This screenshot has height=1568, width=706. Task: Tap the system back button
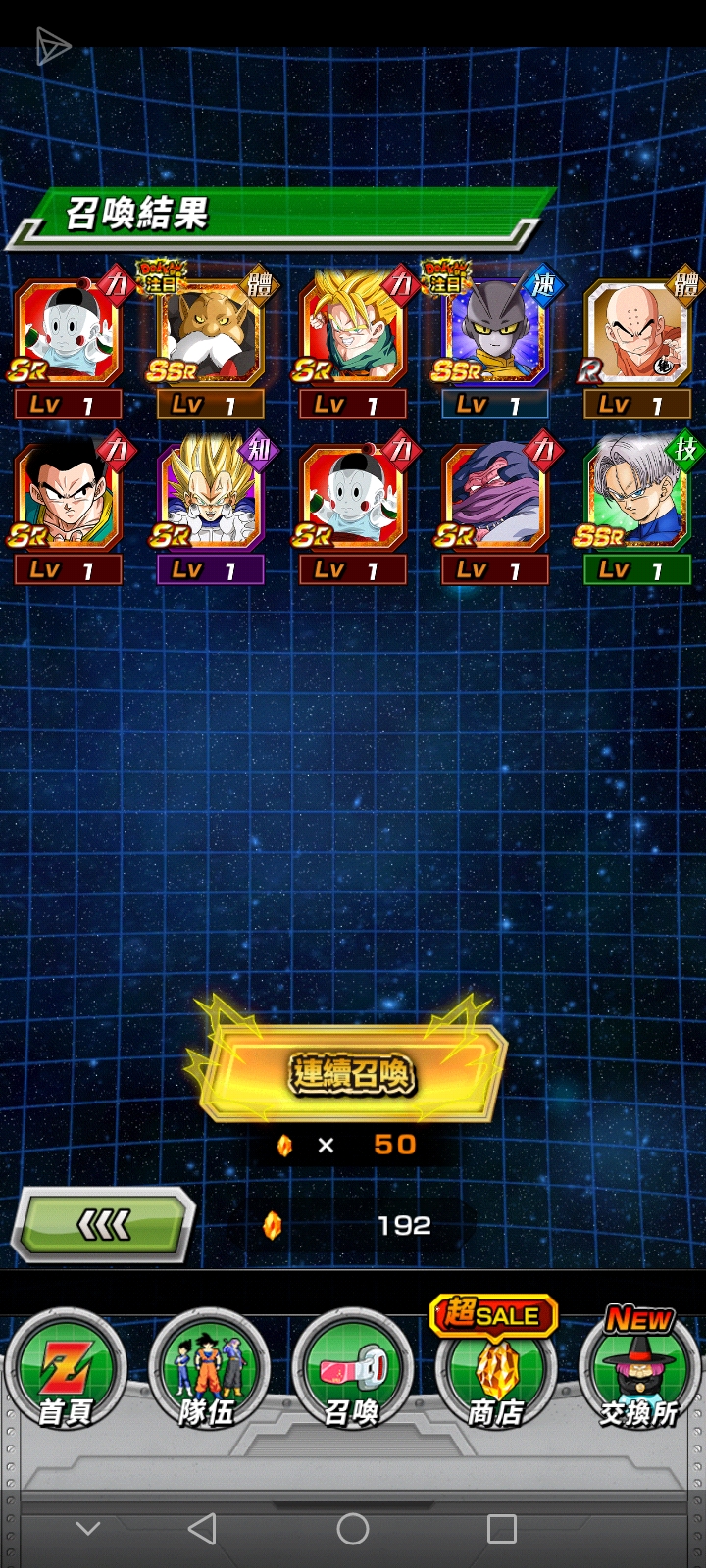202,1529
